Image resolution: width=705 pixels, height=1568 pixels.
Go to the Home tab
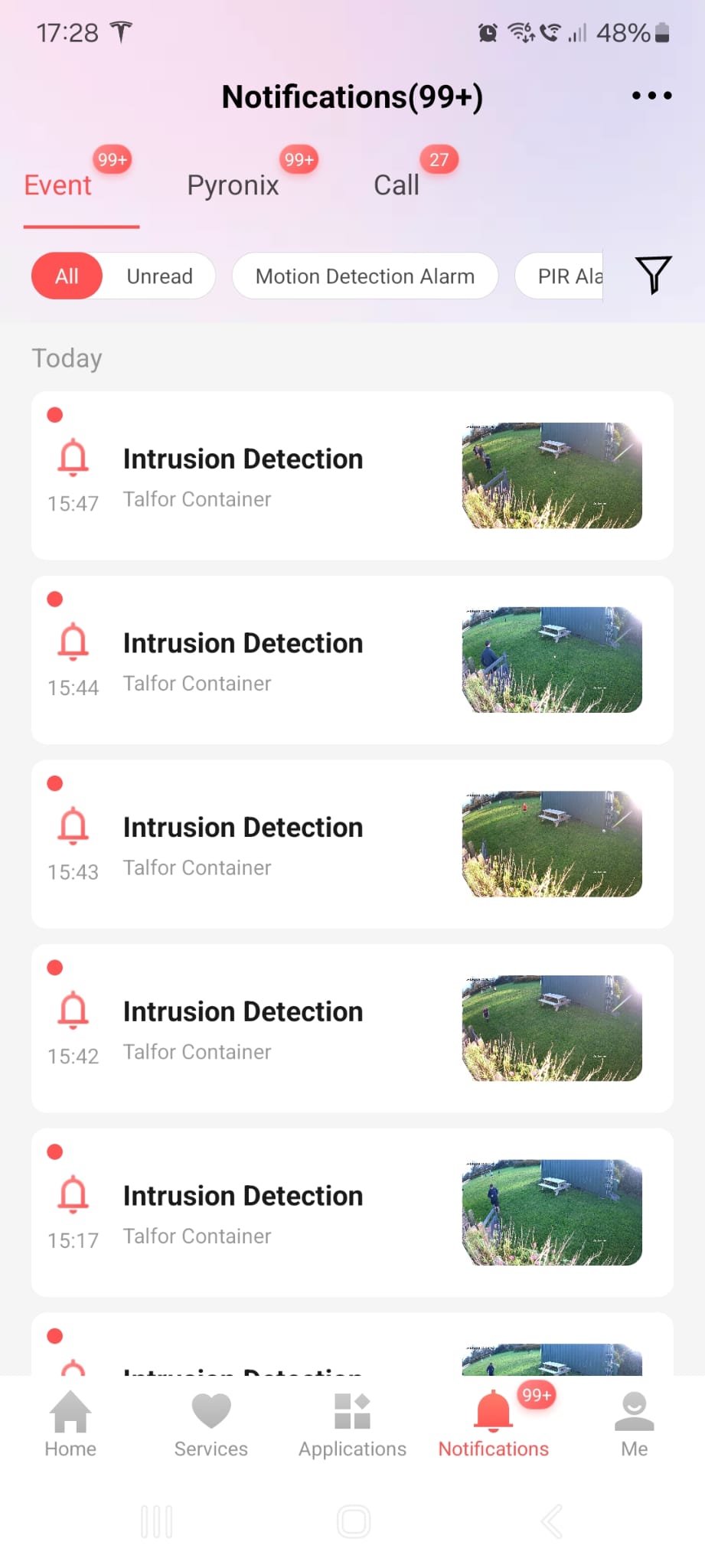[x=70, y=1425]
